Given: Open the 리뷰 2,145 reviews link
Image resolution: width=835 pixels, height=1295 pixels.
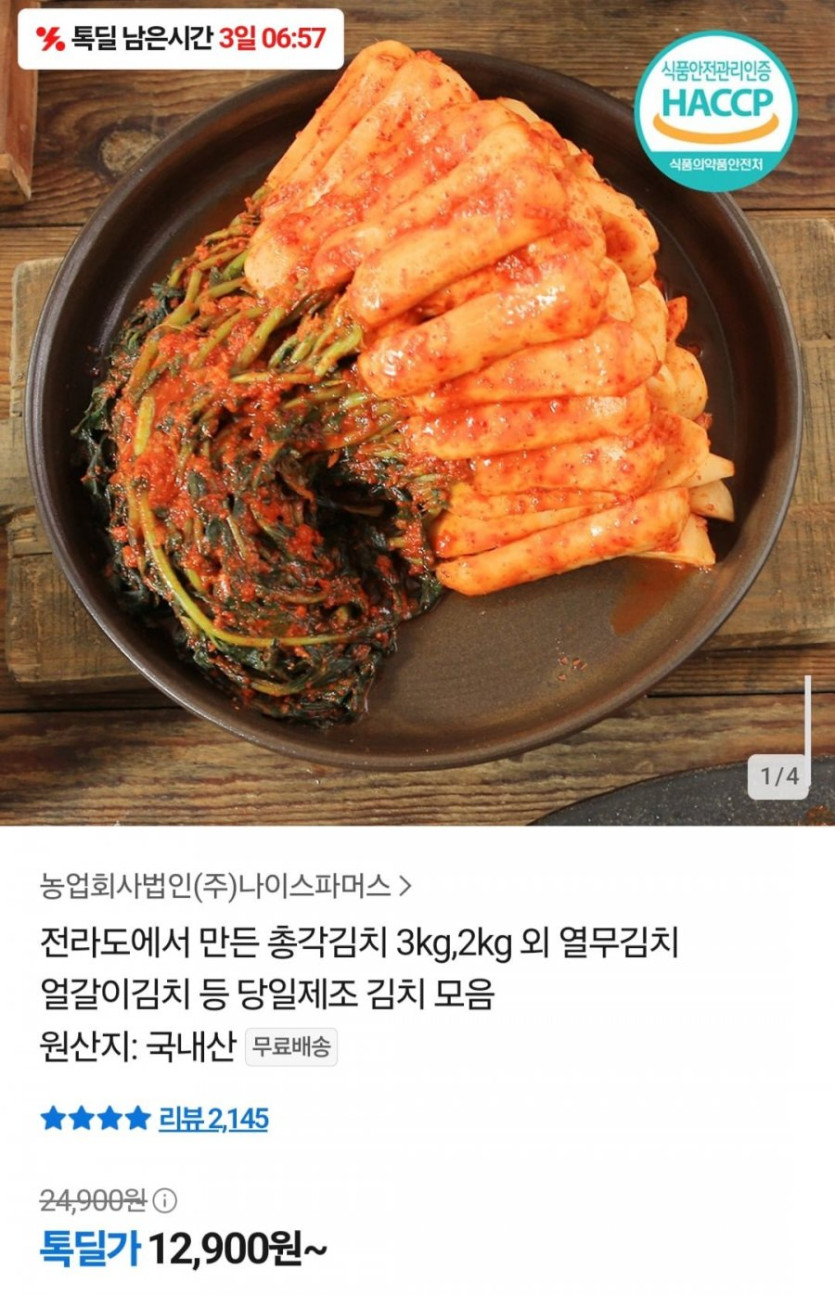Looking at the screenshot, I should click(213, 1118).
